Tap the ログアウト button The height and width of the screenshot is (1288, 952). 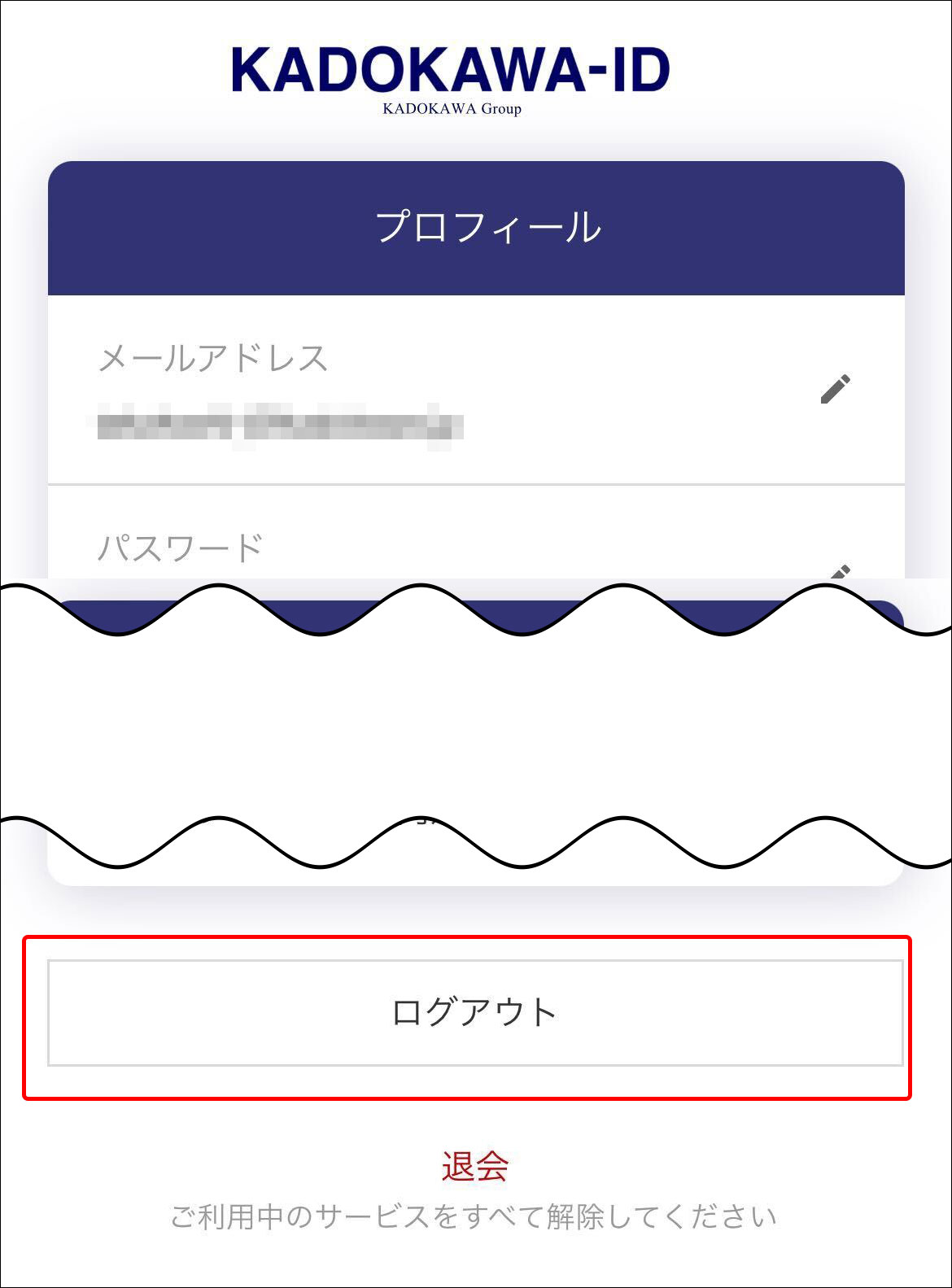pyautogui.click(x=475, y=1013)
